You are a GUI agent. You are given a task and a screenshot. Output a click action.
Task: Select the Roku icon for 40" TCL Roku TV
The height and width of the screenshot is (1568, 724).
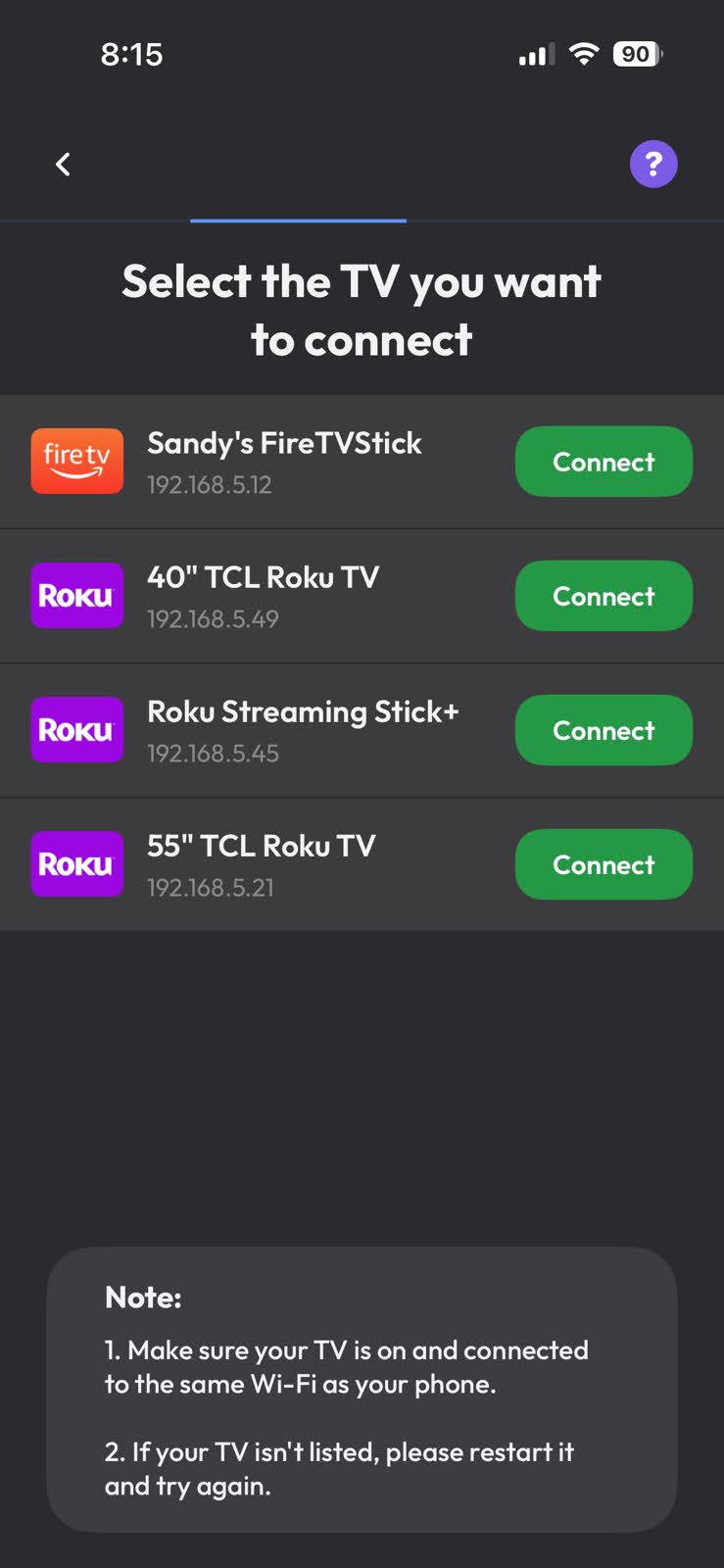pos(76,595)
